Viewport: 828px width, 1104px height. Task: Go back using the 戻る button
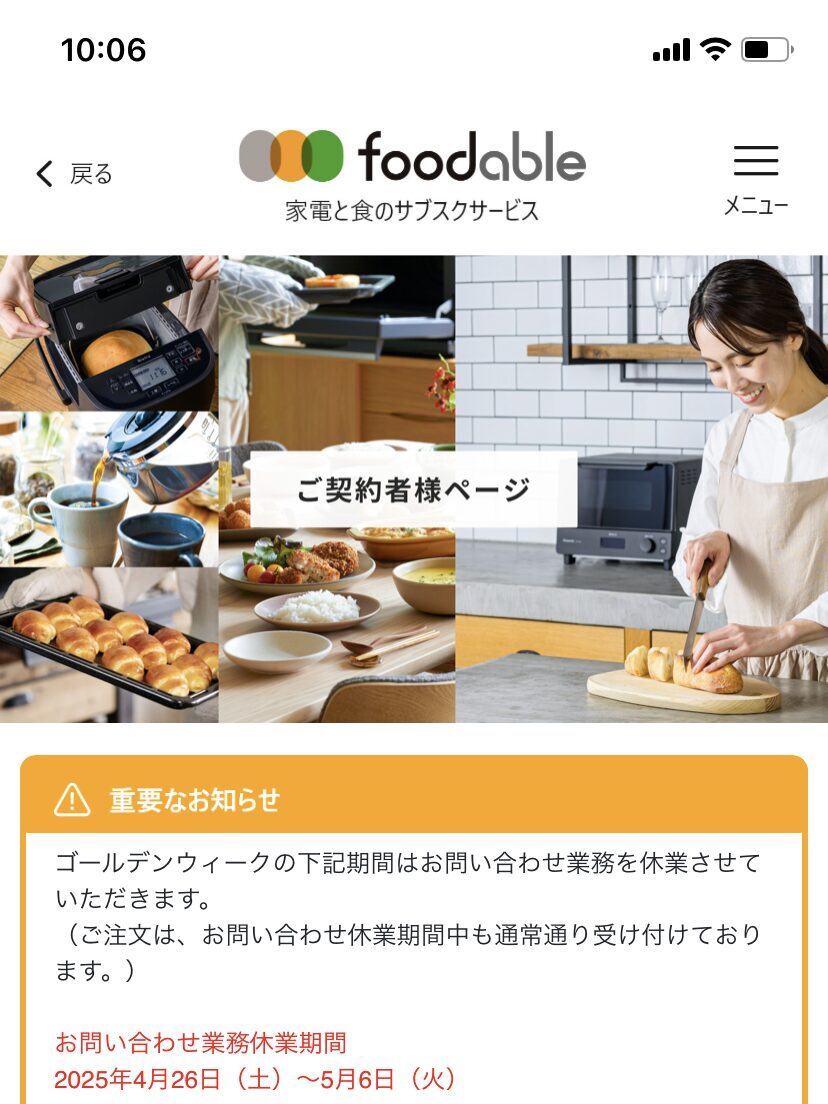pyautogui.click(x=75, y=174)
